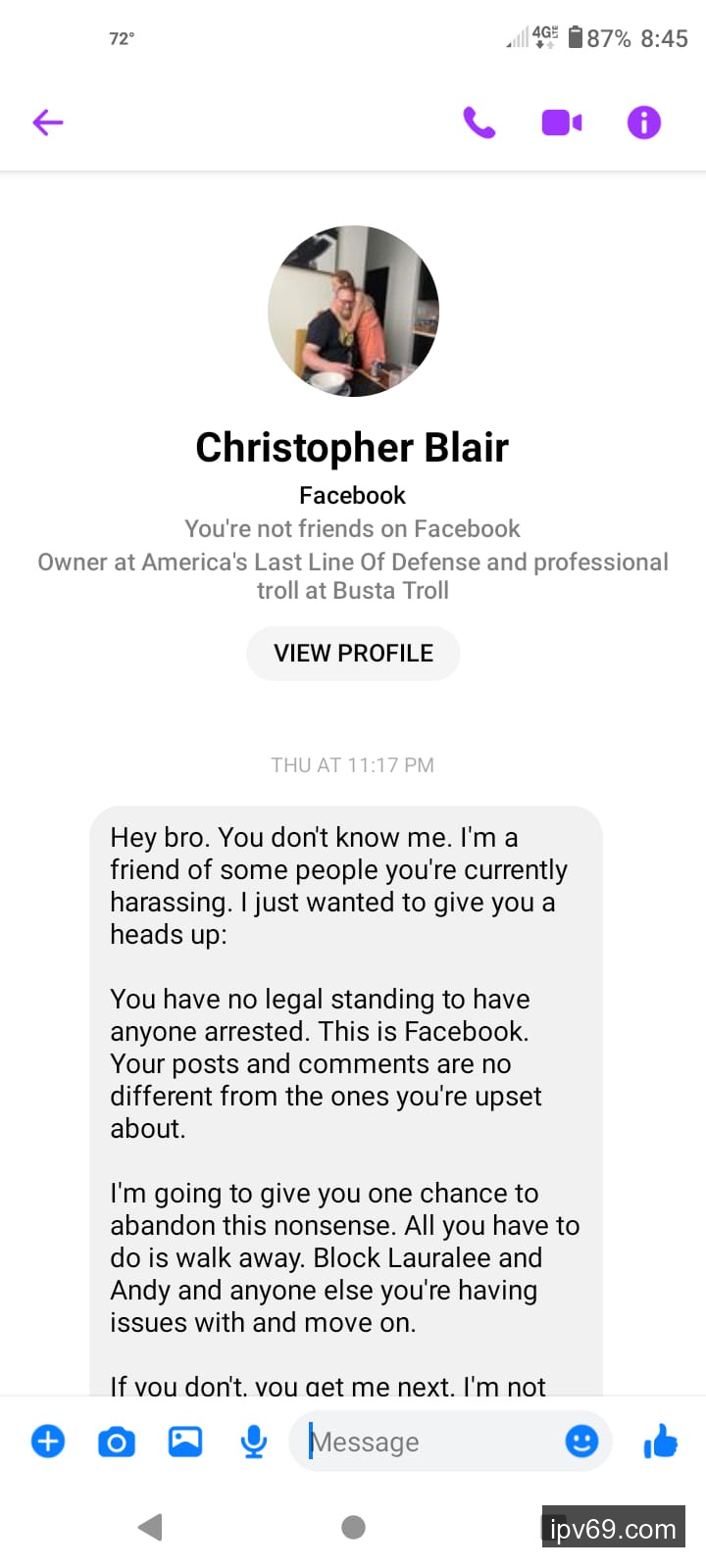706x1568 pixels.
Task: Open conversation info details
Action: [x=644, y=122]
